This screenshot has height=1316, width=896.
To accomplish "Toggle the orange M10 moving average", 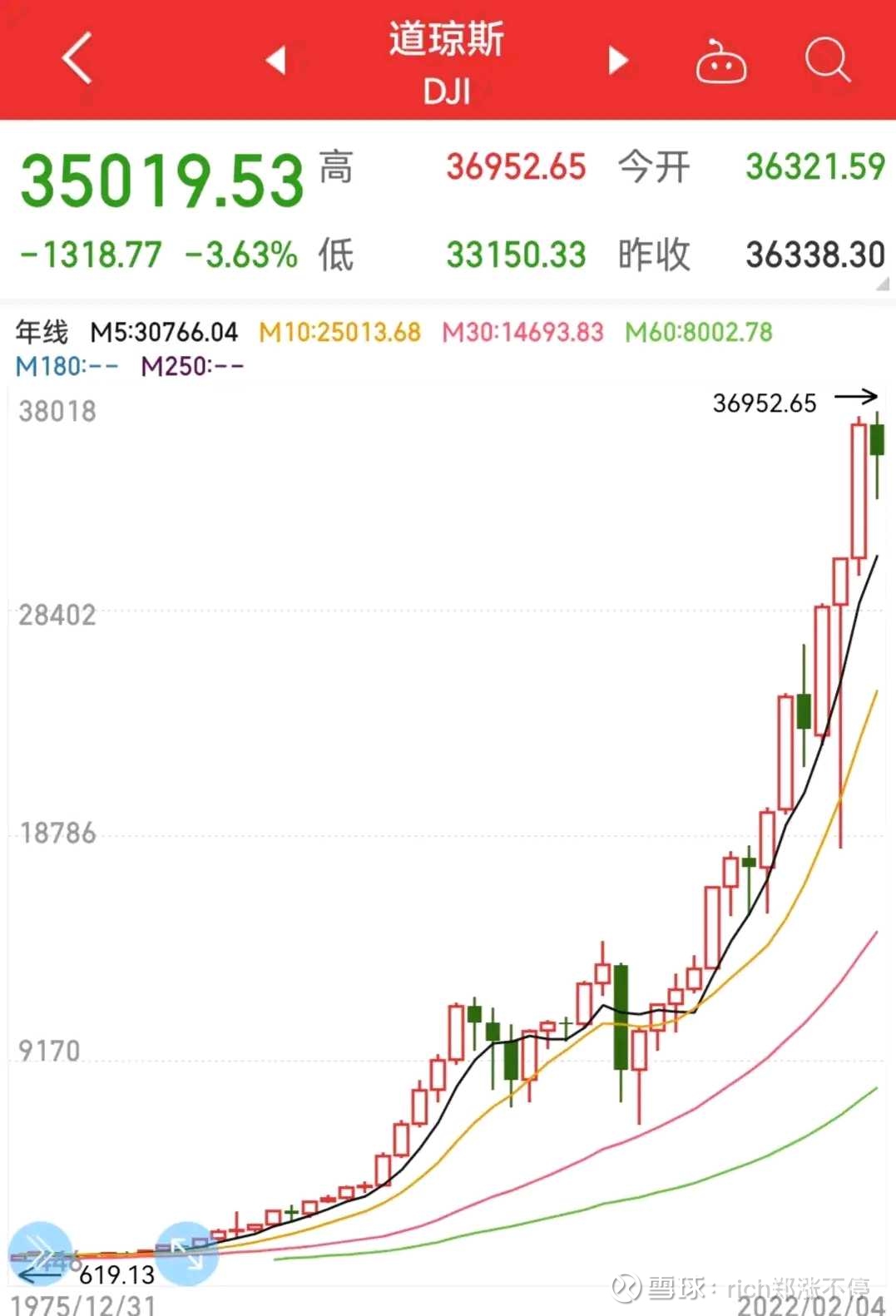I will 337,332.
